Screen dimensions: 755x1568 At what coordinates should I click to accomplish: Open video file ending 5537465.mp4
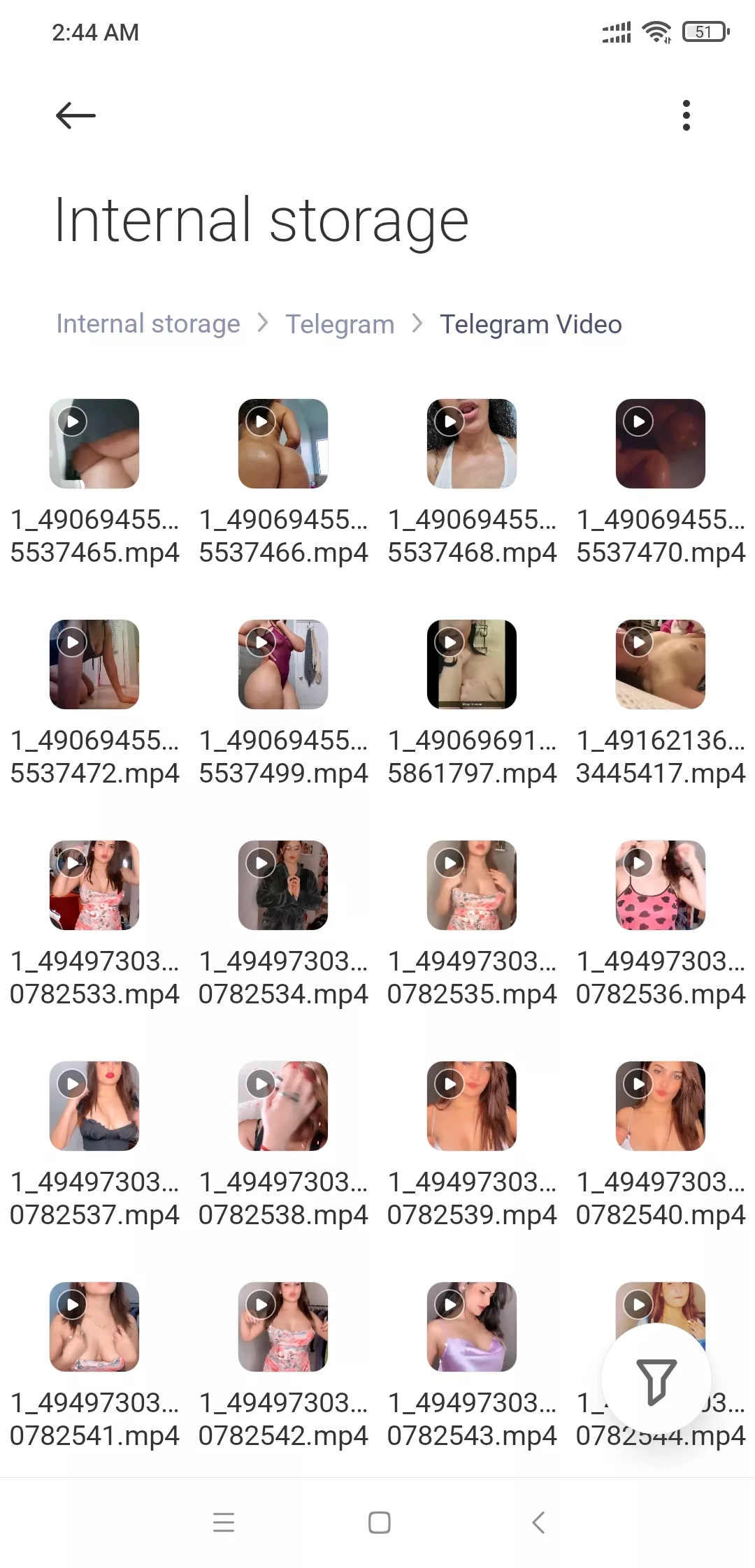pyautogui.click(x=94, y=444)
